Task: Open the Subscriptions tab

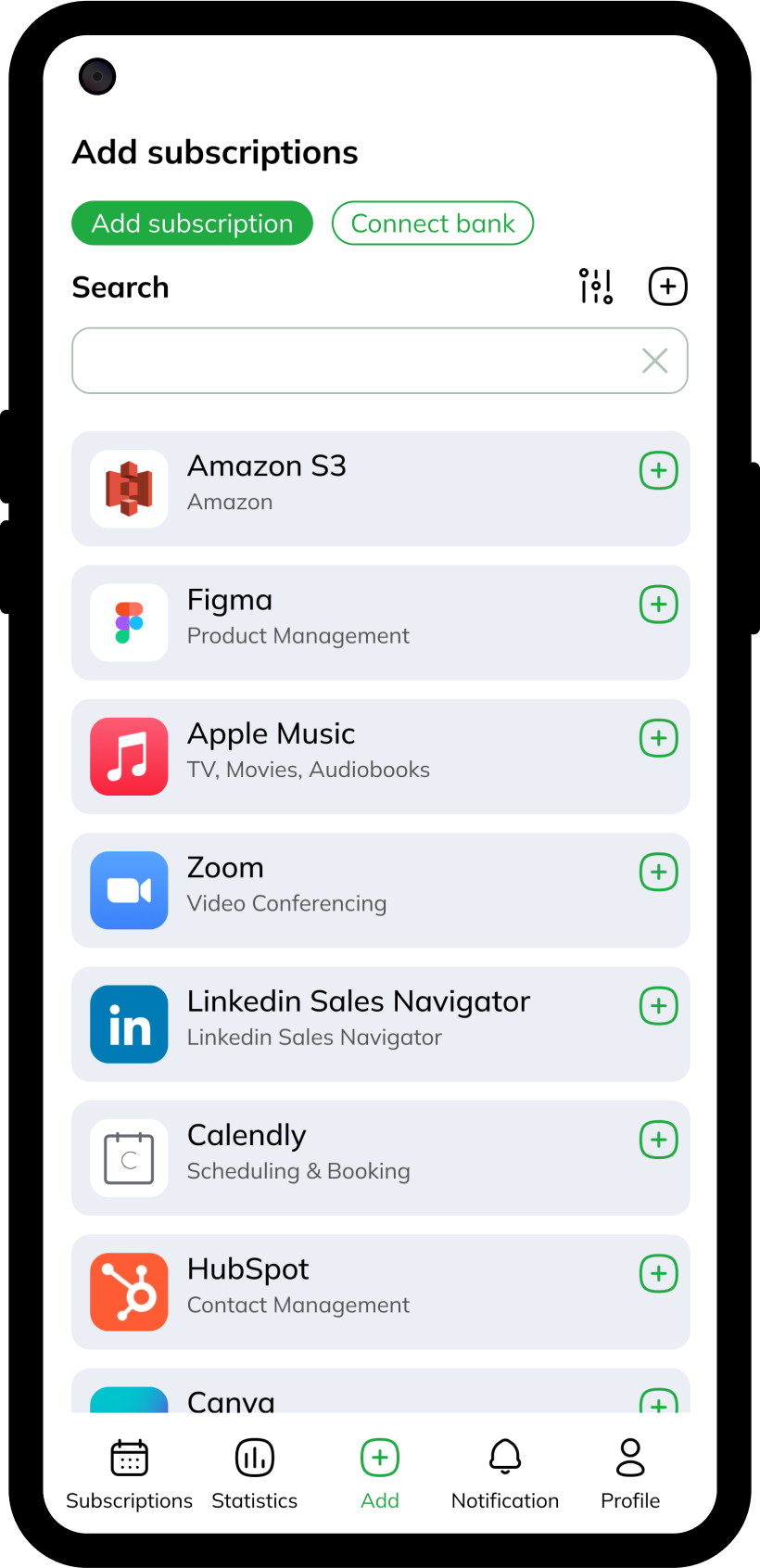Action: [x=129, y=1473]
